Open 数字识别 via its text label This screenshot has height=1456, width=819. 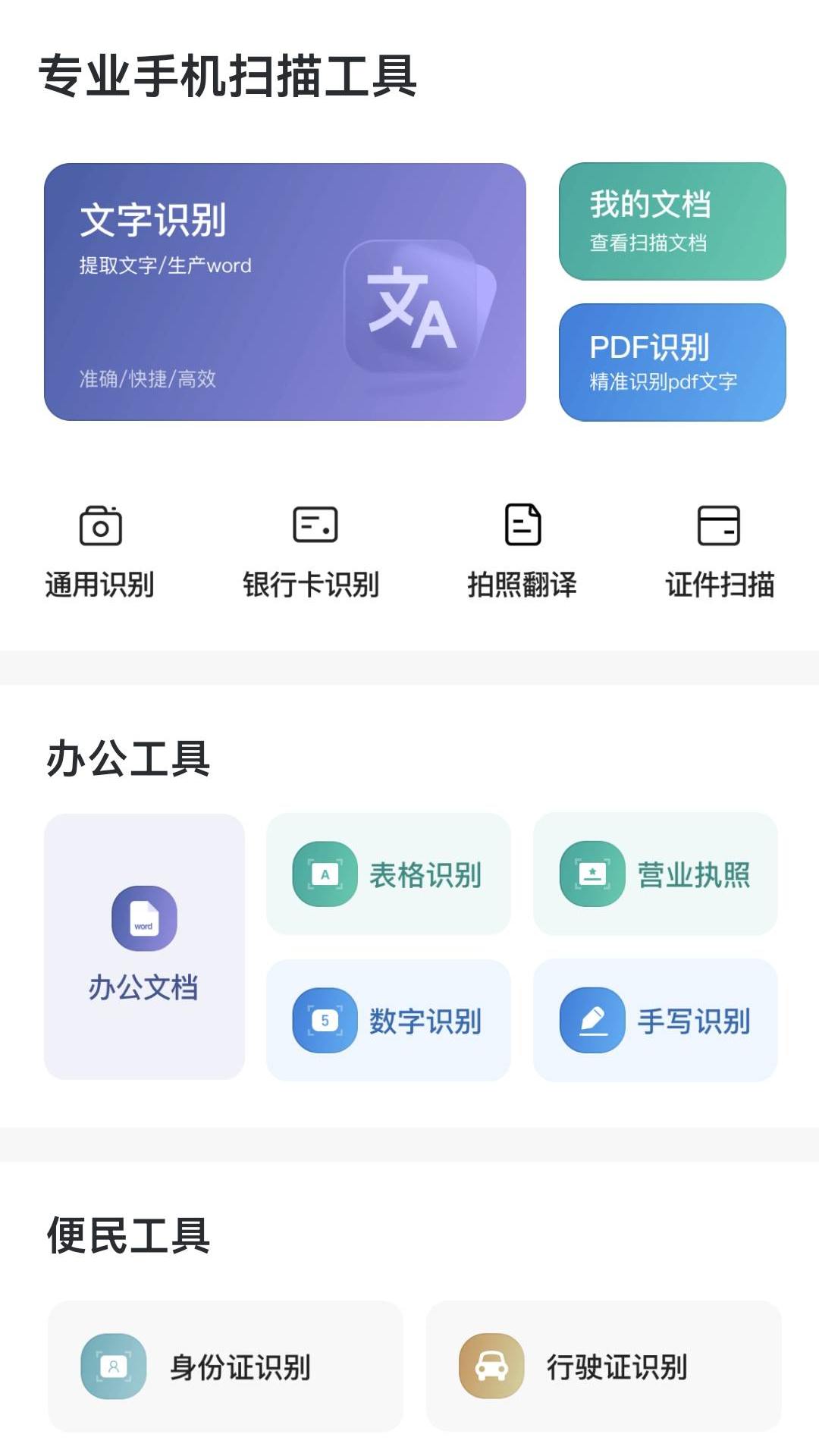tap(425, 1022)
